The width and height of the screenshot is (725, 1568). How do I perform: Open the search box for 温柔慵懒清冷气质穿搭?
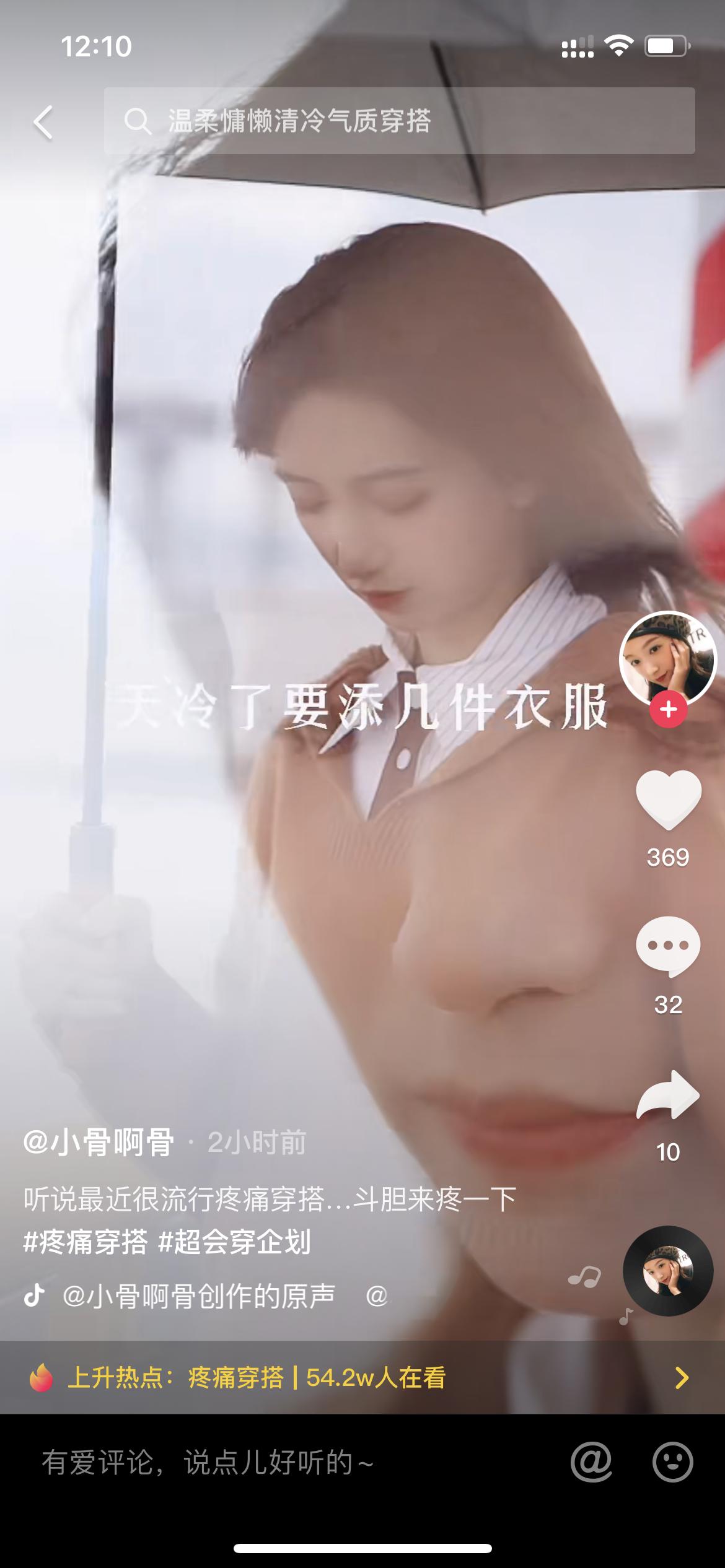point(399,121)
